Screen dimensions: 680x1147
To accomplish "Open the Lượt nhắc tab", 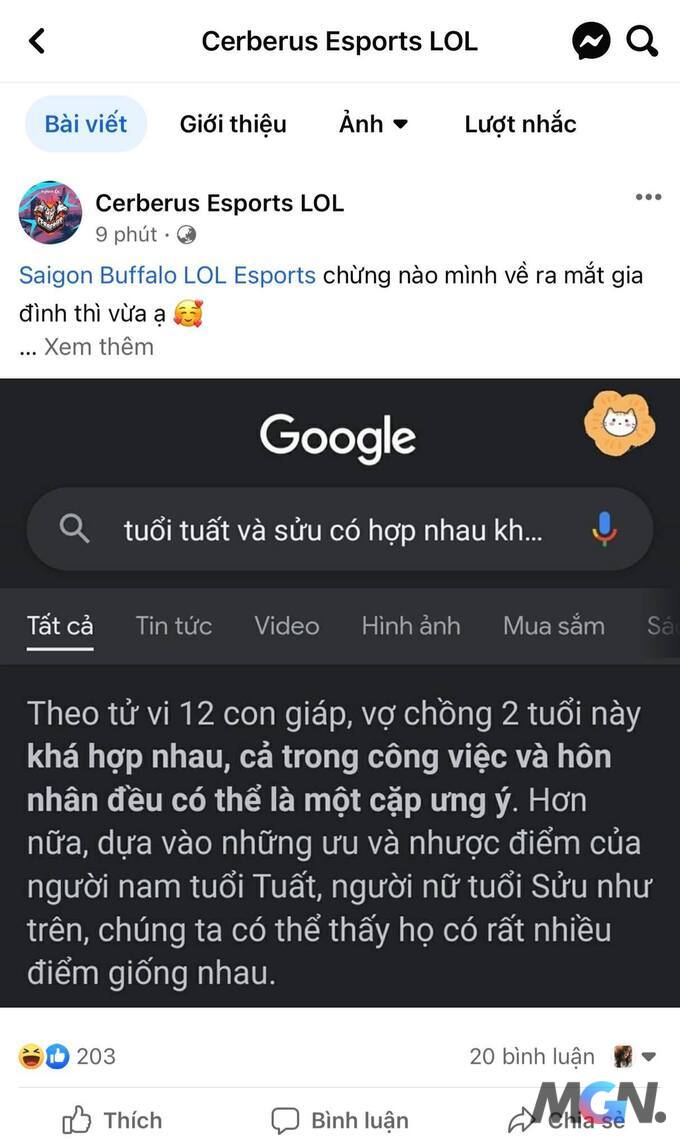I will click(x=520, y=124).
